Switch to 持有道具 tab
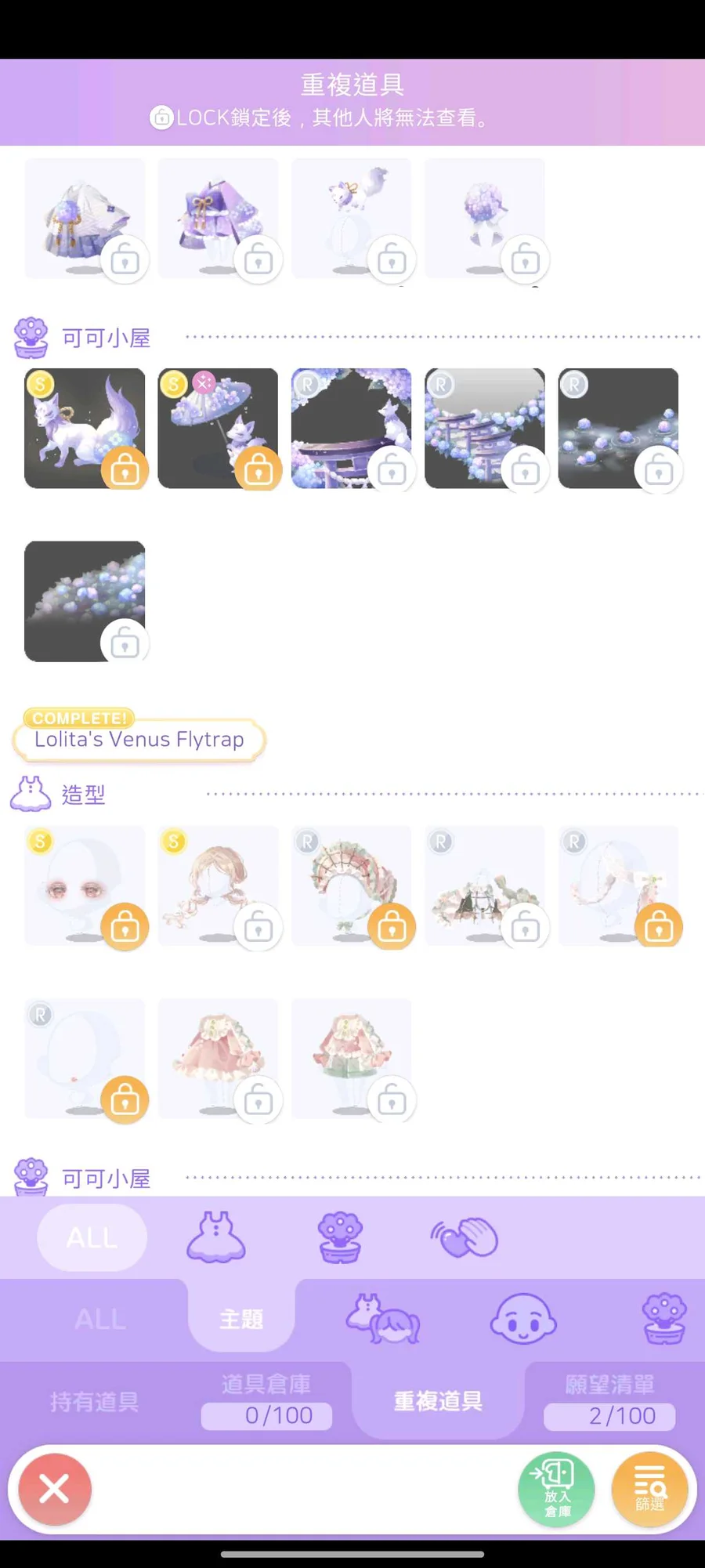The width and height of the screenshot is (705, 1568). (x=94, y=1402)
